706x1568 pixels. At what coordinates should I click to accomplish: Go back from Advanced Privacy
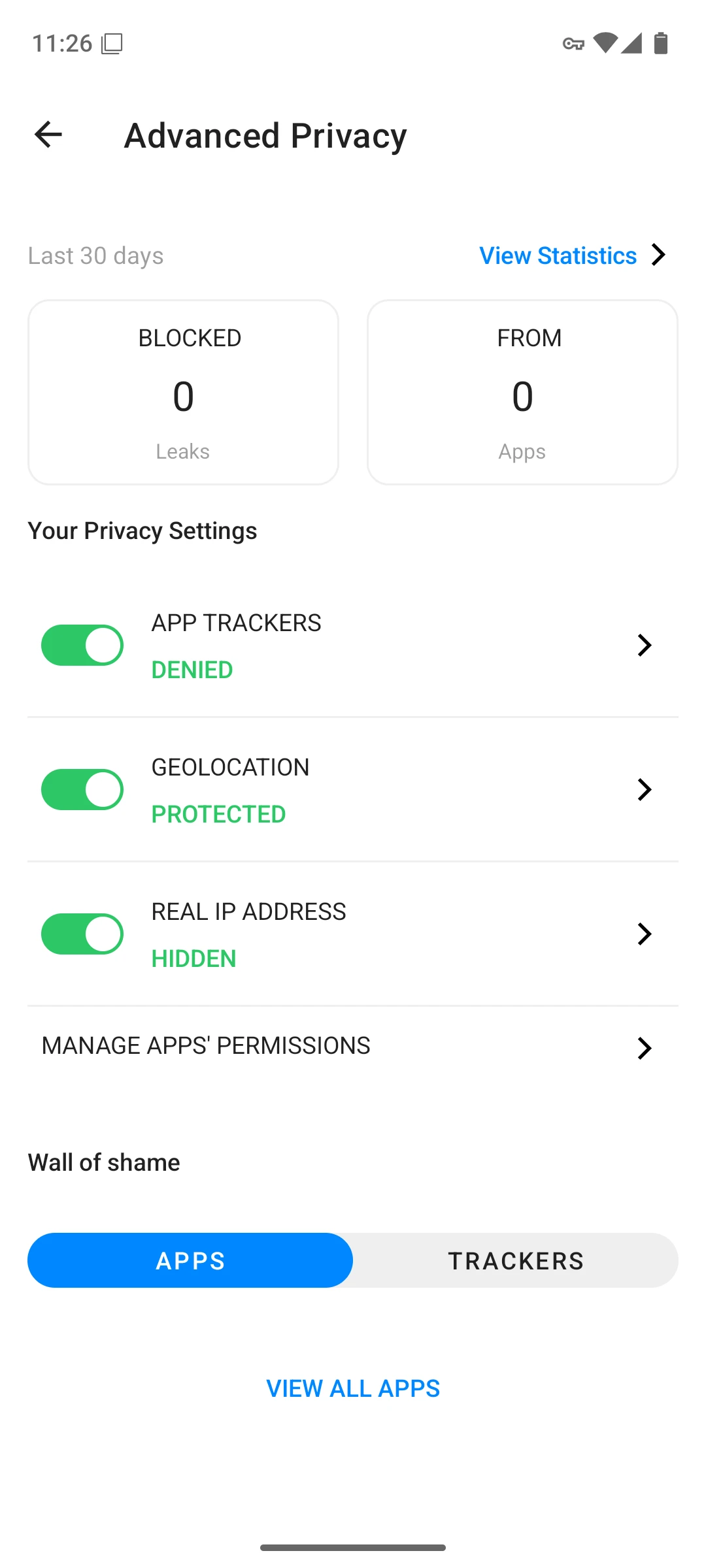(48, 135)
